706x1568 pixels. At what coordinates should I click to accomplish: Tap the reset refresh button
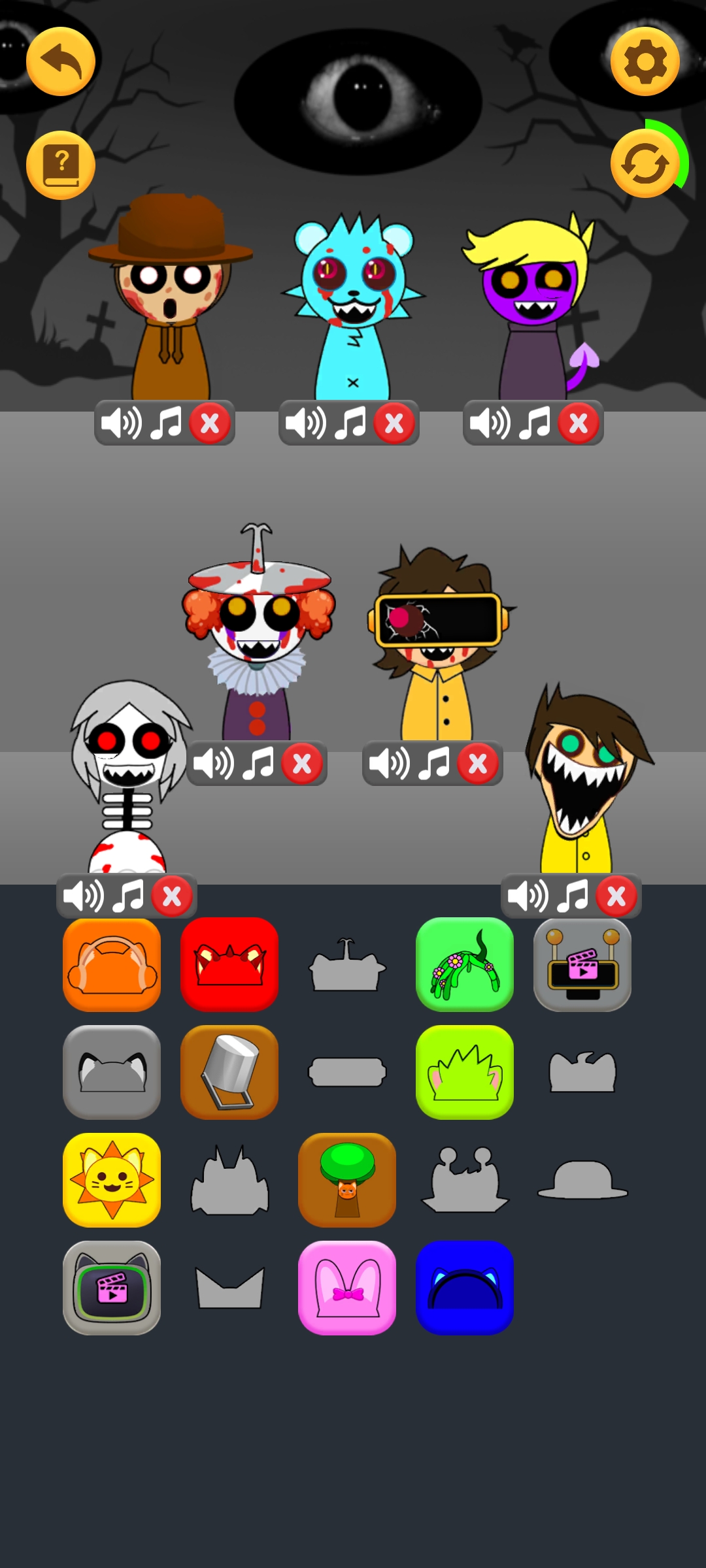645,165
